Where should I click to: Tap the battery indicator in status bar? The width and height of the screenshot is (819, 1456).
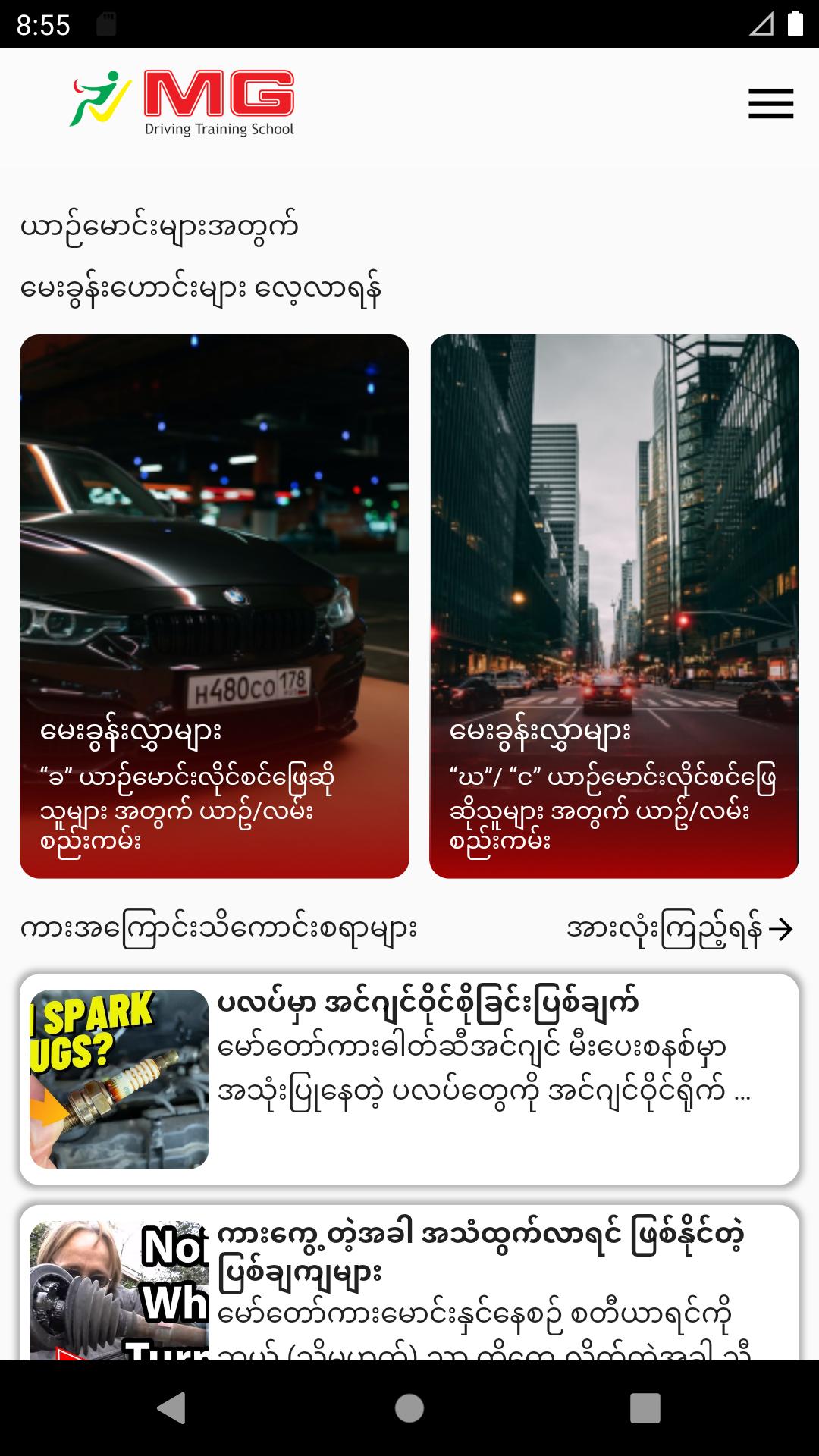[793, 23]
